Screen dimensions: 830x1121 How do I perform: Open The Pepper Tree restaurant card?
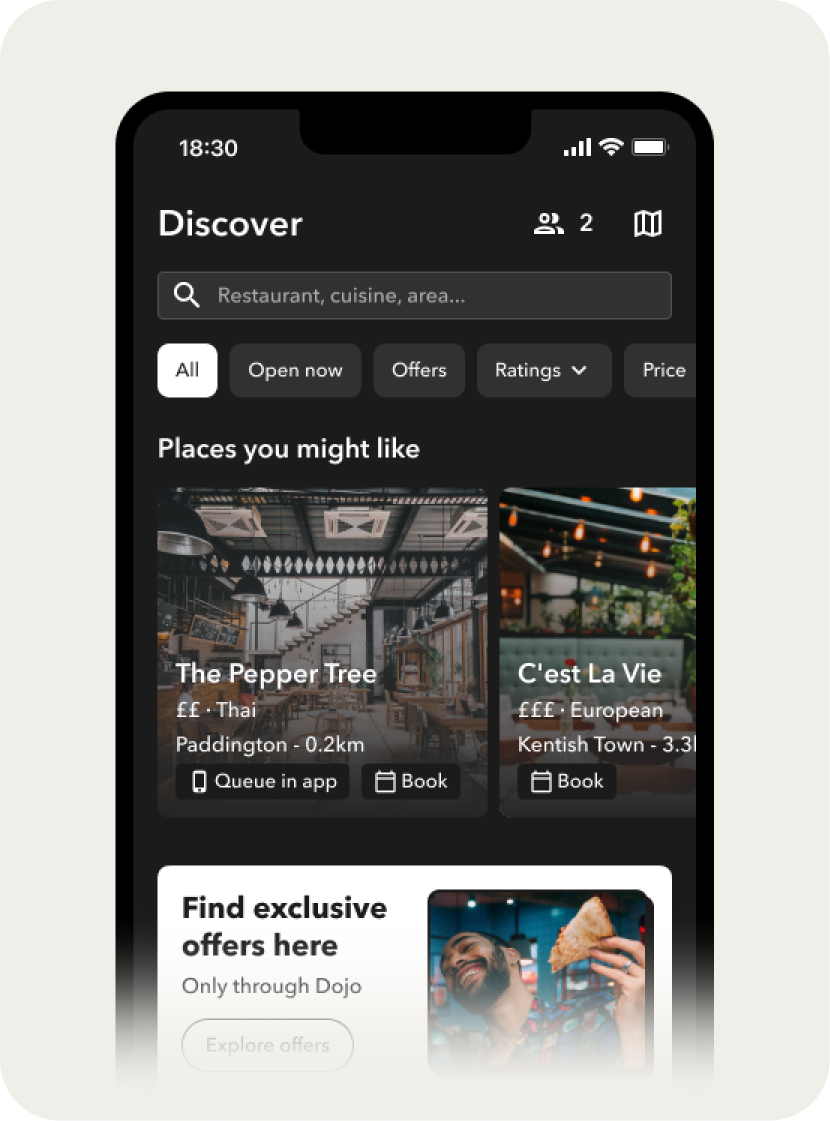322,600
